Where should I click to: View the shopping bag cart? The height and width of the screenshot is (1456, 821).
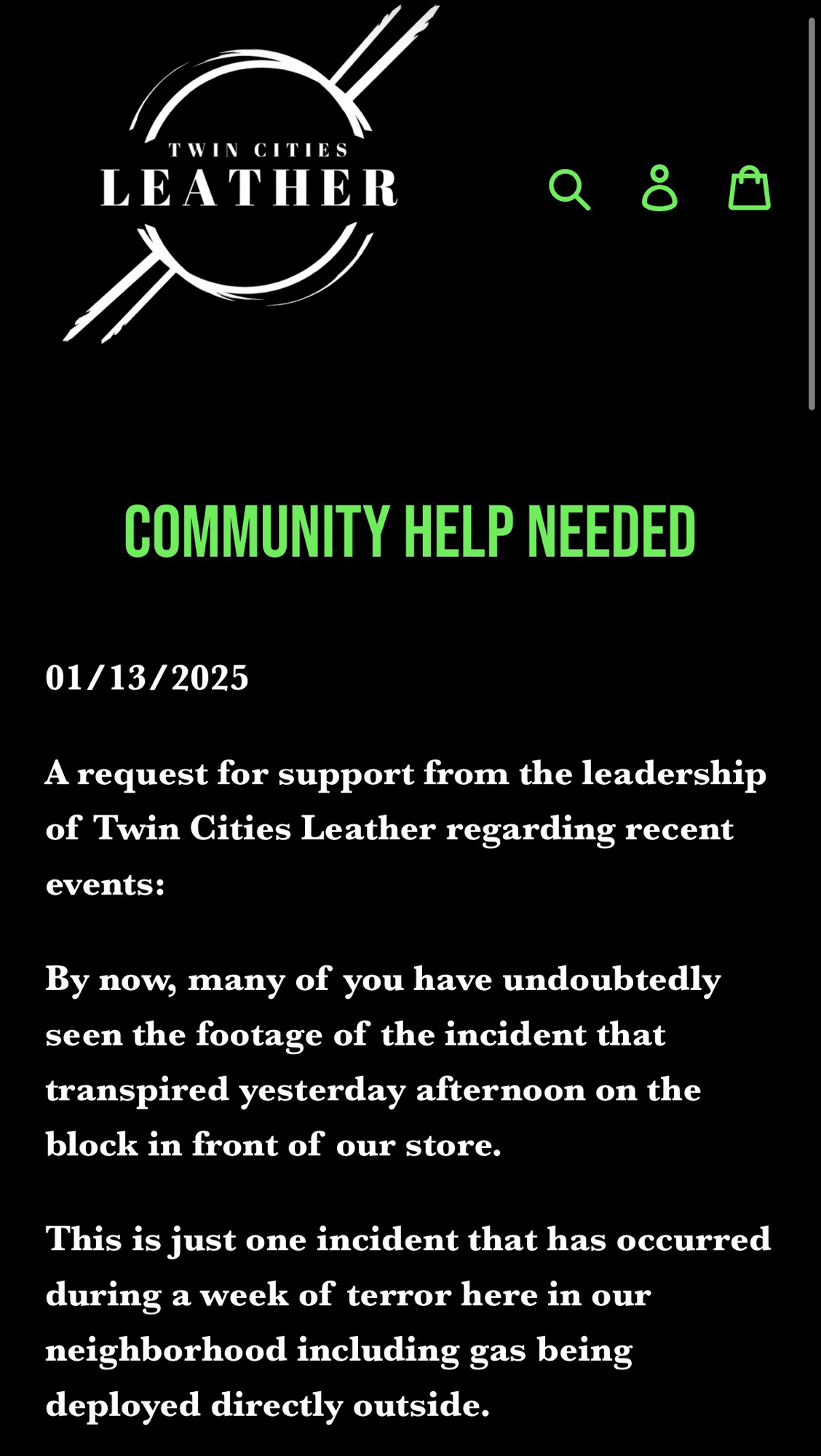pos(750,189)
